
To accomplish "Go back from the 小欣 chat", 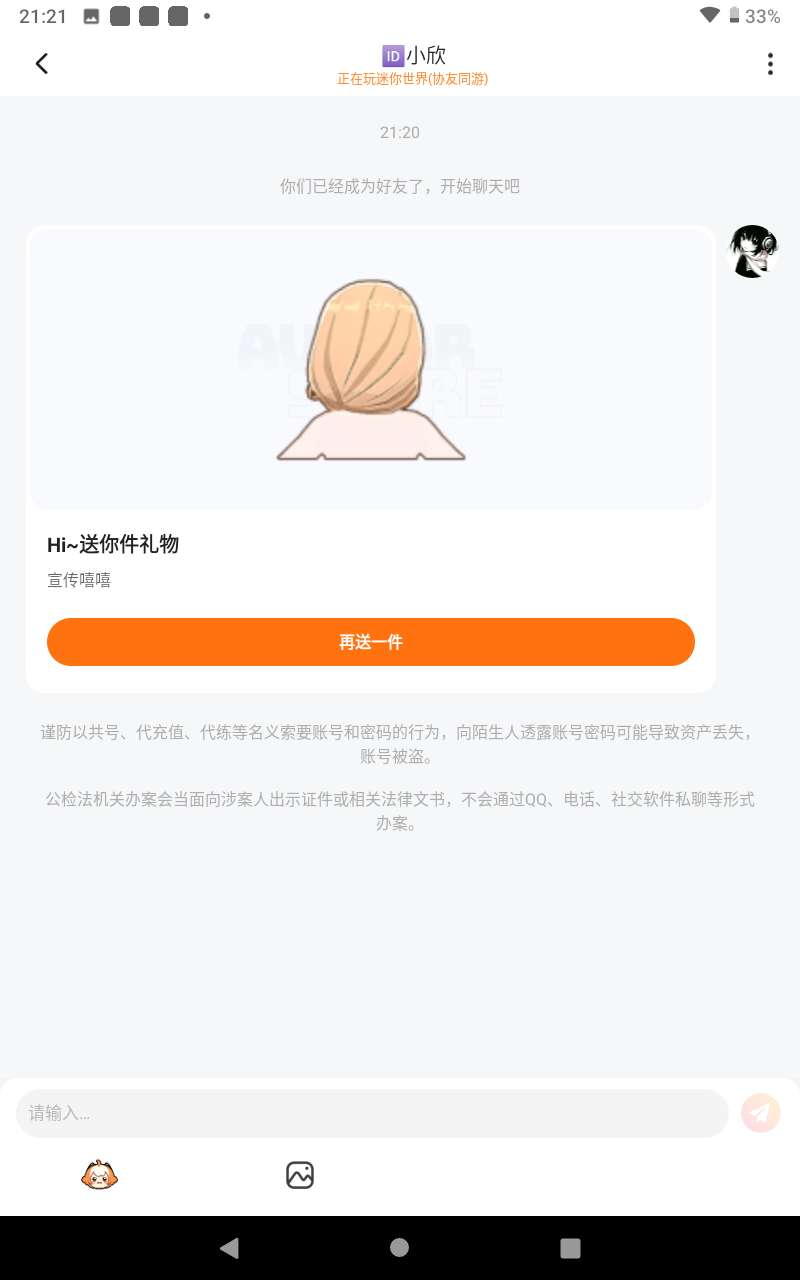I will (x=41, y=64).
